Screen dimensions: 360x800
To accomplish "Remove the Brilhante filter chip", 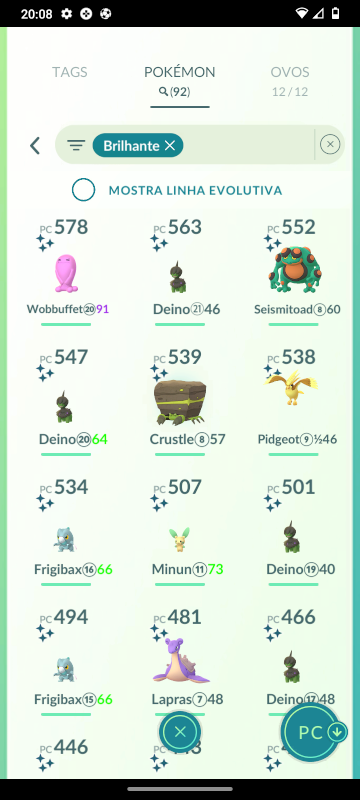I will (170, 146).
